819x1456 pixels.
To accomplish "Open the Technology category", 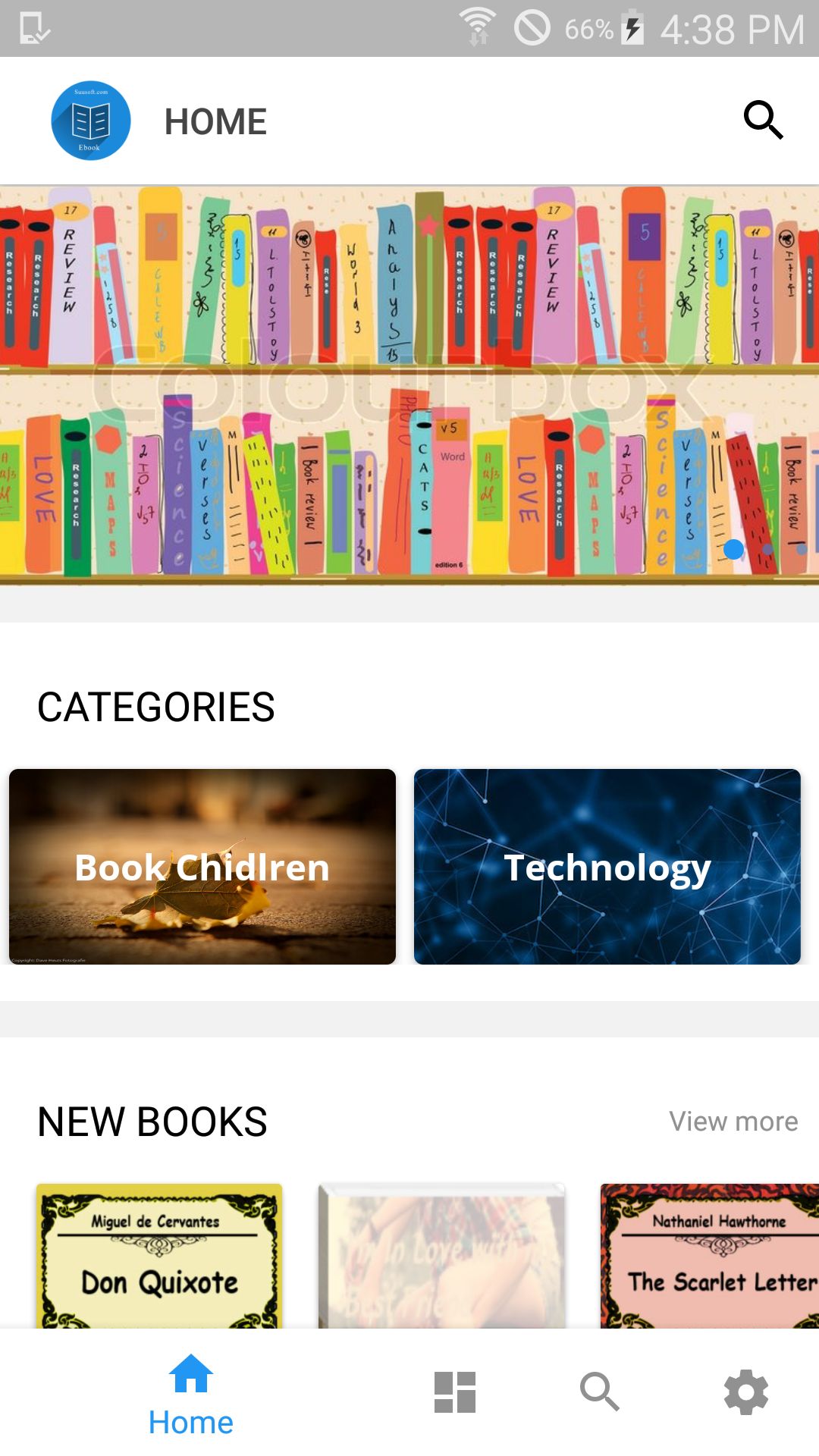I will [607, 867].
